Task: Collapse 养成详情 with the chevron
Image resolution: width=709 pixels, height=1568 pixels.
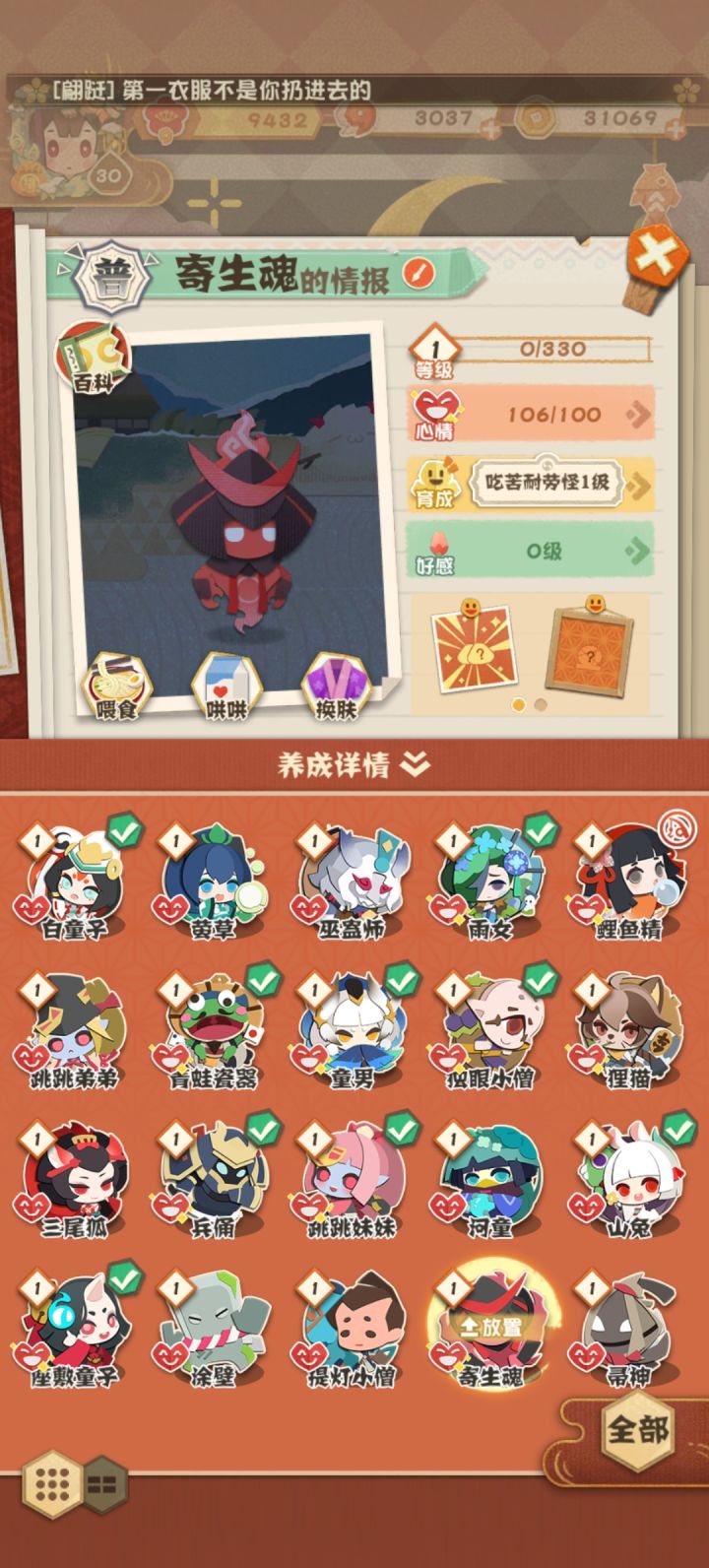Action: (x=416, y=760)
